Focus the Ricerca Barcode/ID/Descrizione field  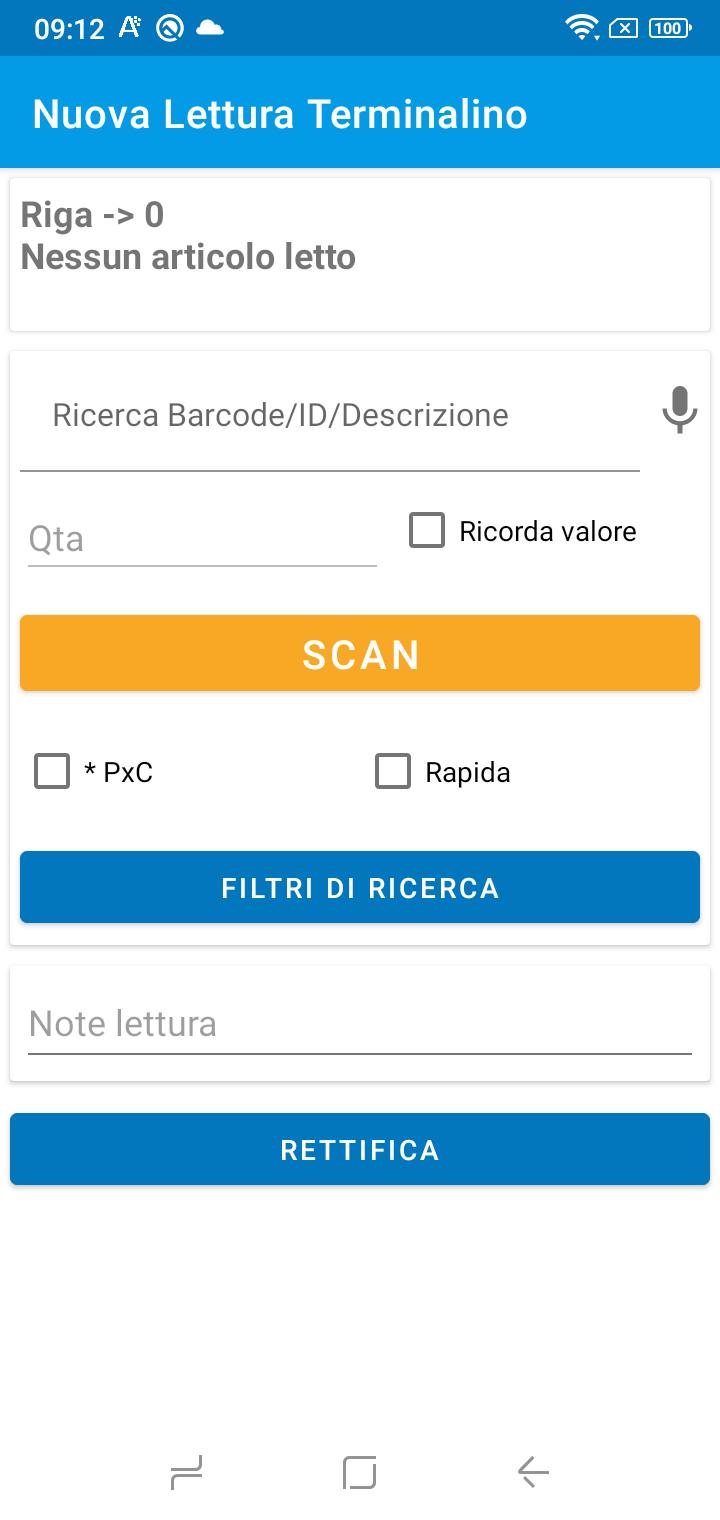(x=330, y=416)
